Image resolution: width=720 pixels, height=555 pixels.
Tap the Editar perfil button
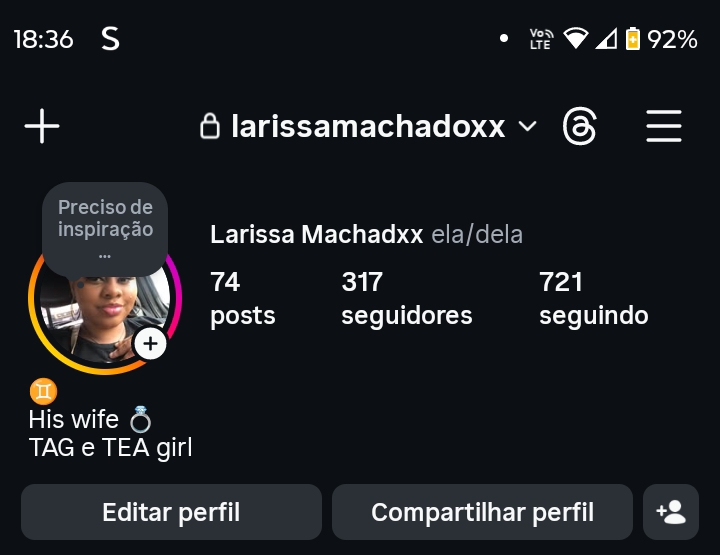[171, 513]
